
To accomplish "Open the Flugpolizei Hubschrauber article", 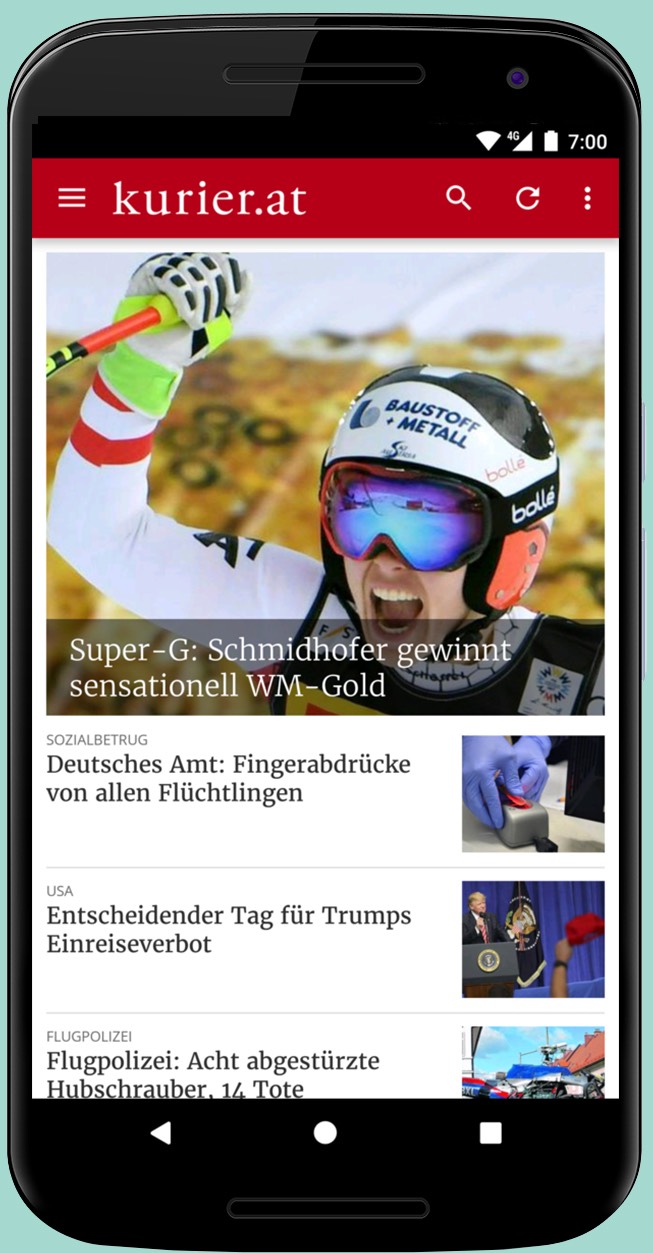I will point(325,1060).
